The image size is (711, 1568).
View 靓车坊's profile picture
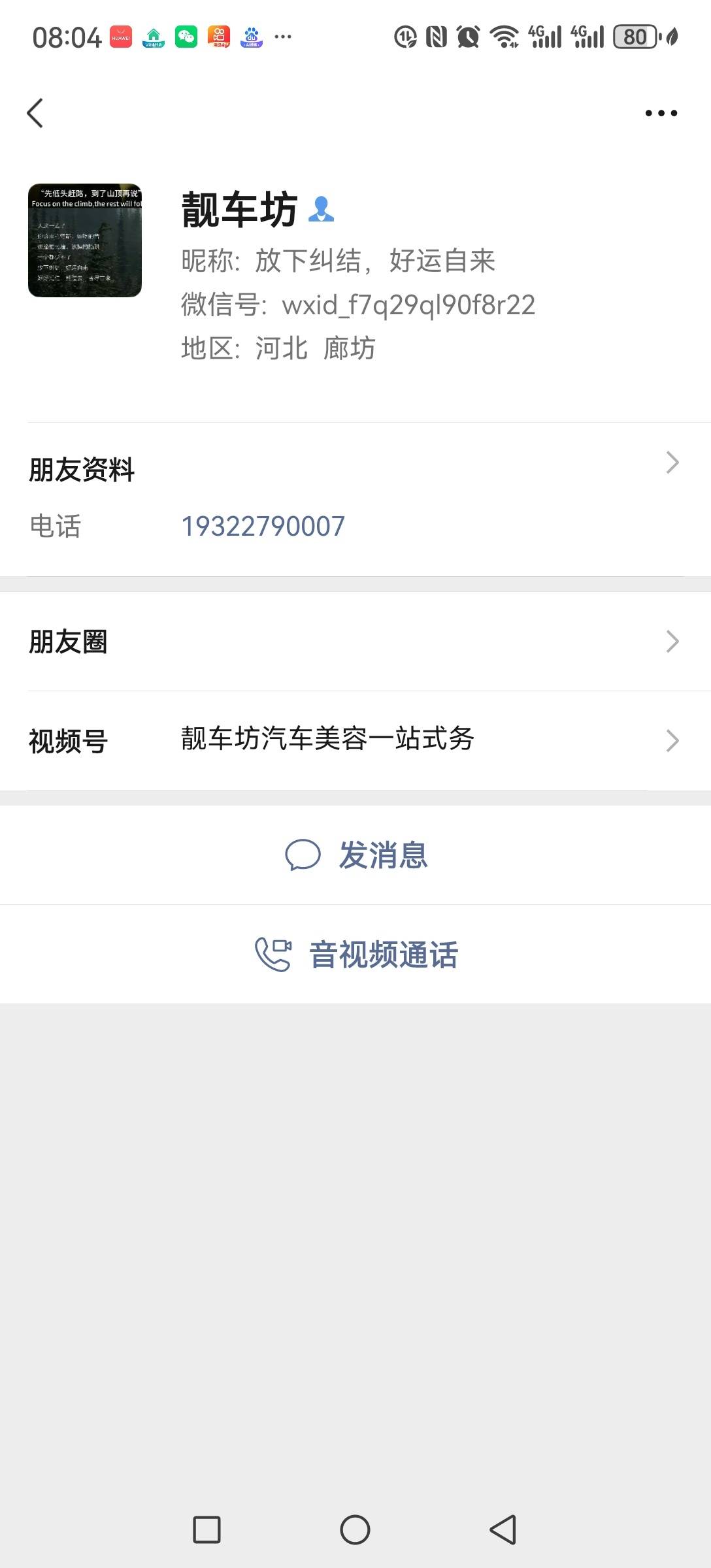coord(85,240)
